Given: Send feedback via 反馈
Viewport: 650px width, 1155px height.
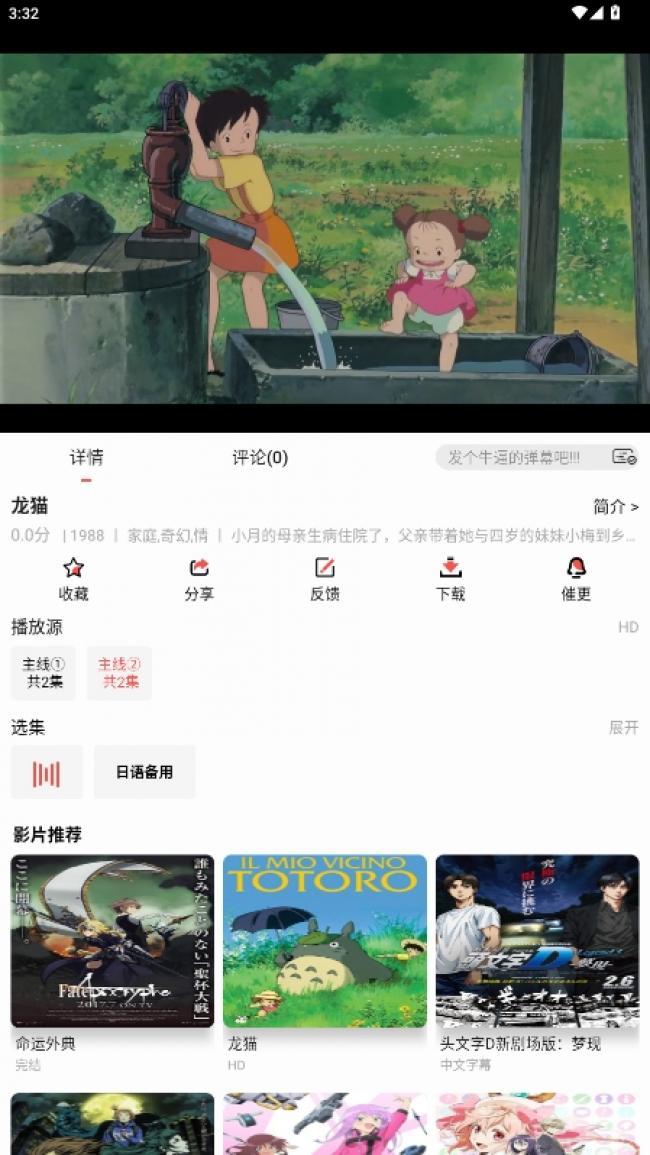Looking at the screenshot, I should (x=325, y=579).
